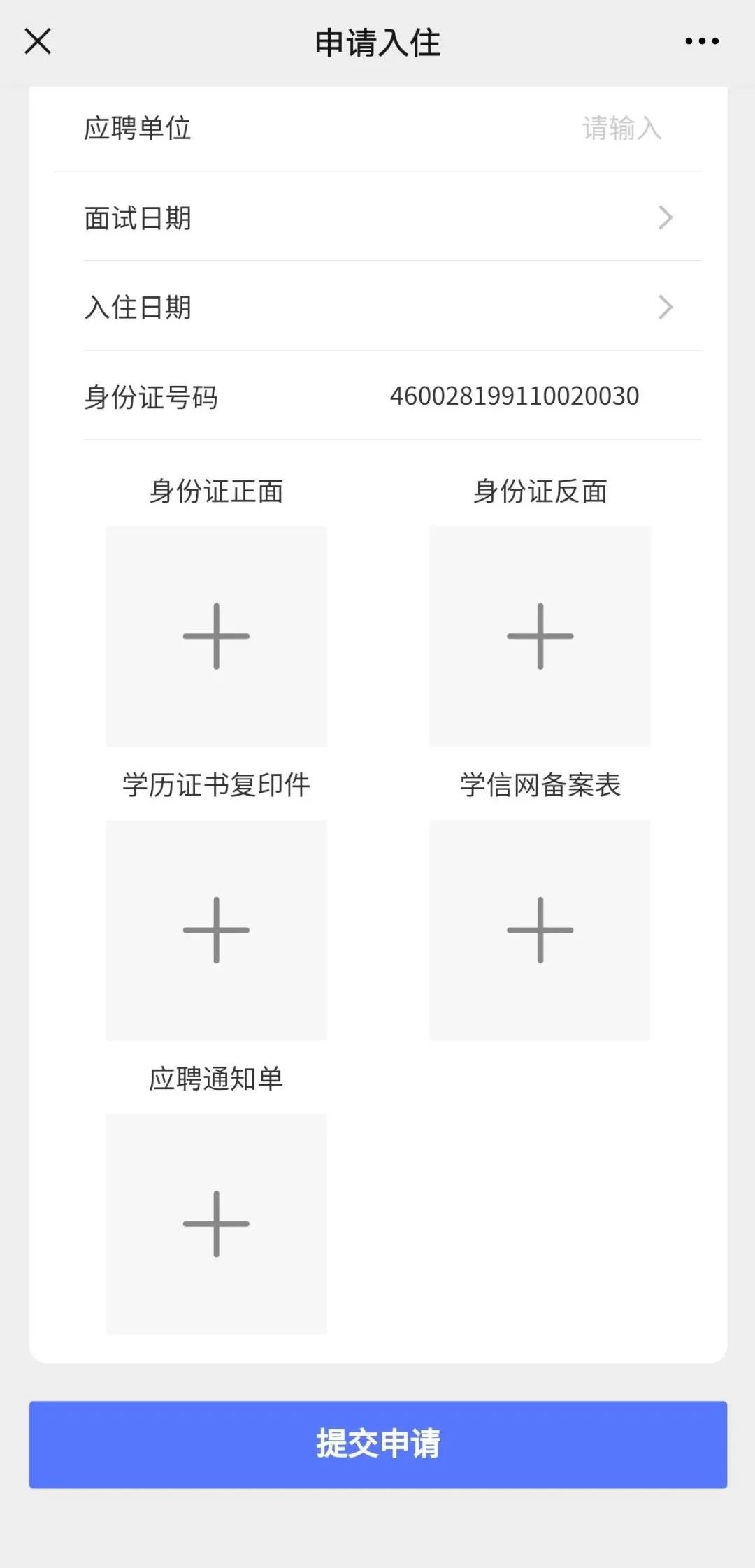This screenshot has width=755, height=1568.
Task: Upload the 身份证正面 photo
Action: [217, 636]
